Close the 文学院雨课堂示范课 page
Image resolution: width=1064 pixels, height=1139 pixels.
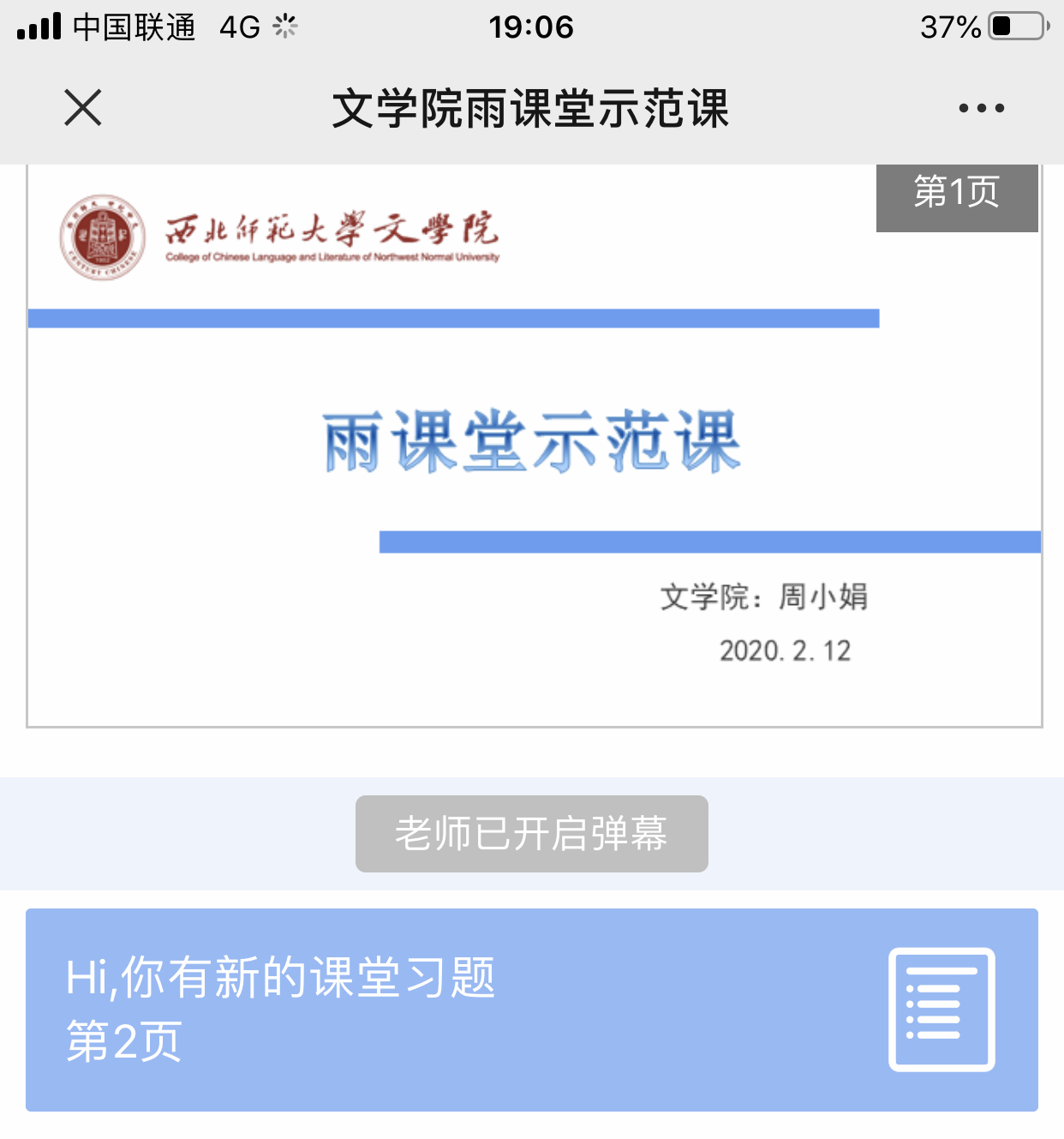tap(83, 108)
